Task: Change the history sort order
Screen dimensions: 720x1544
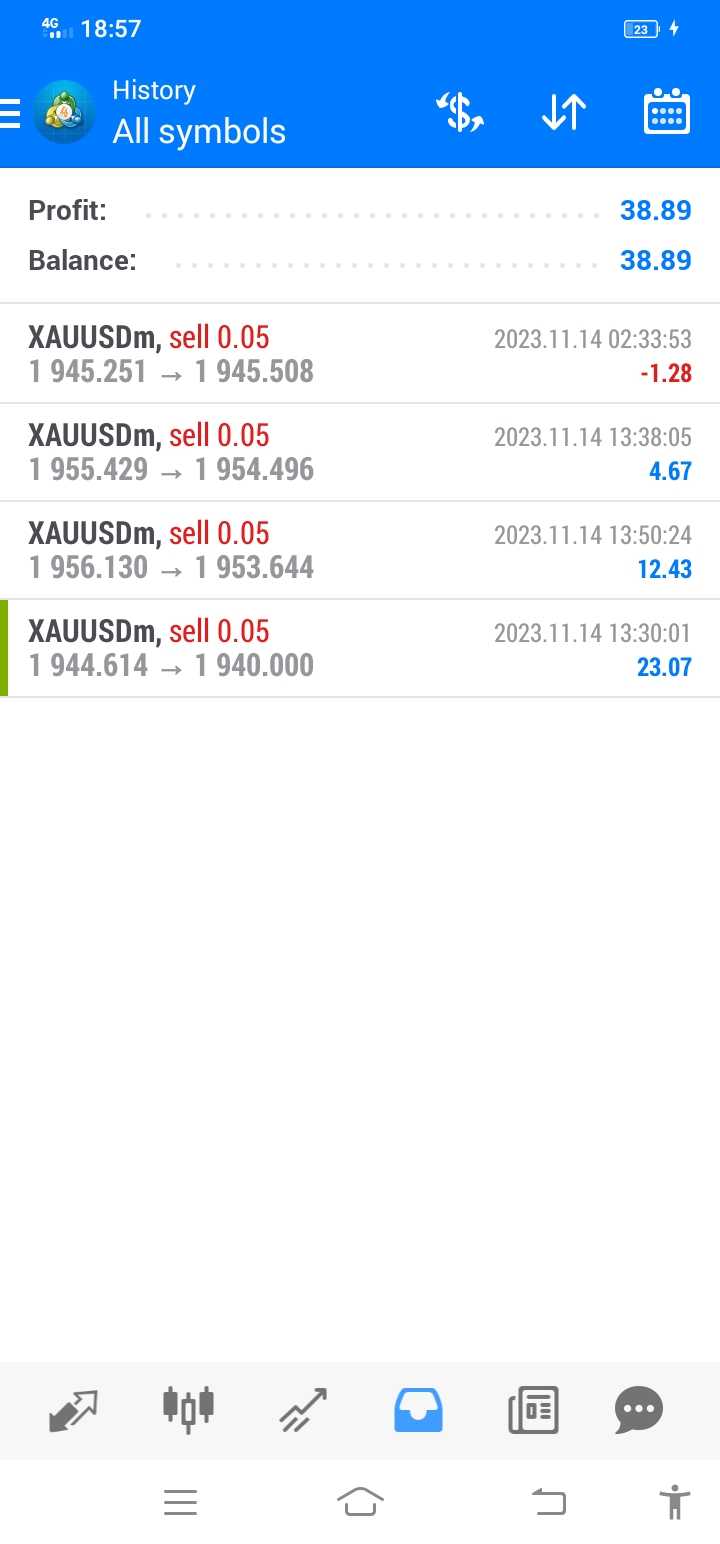Action: 564,112
